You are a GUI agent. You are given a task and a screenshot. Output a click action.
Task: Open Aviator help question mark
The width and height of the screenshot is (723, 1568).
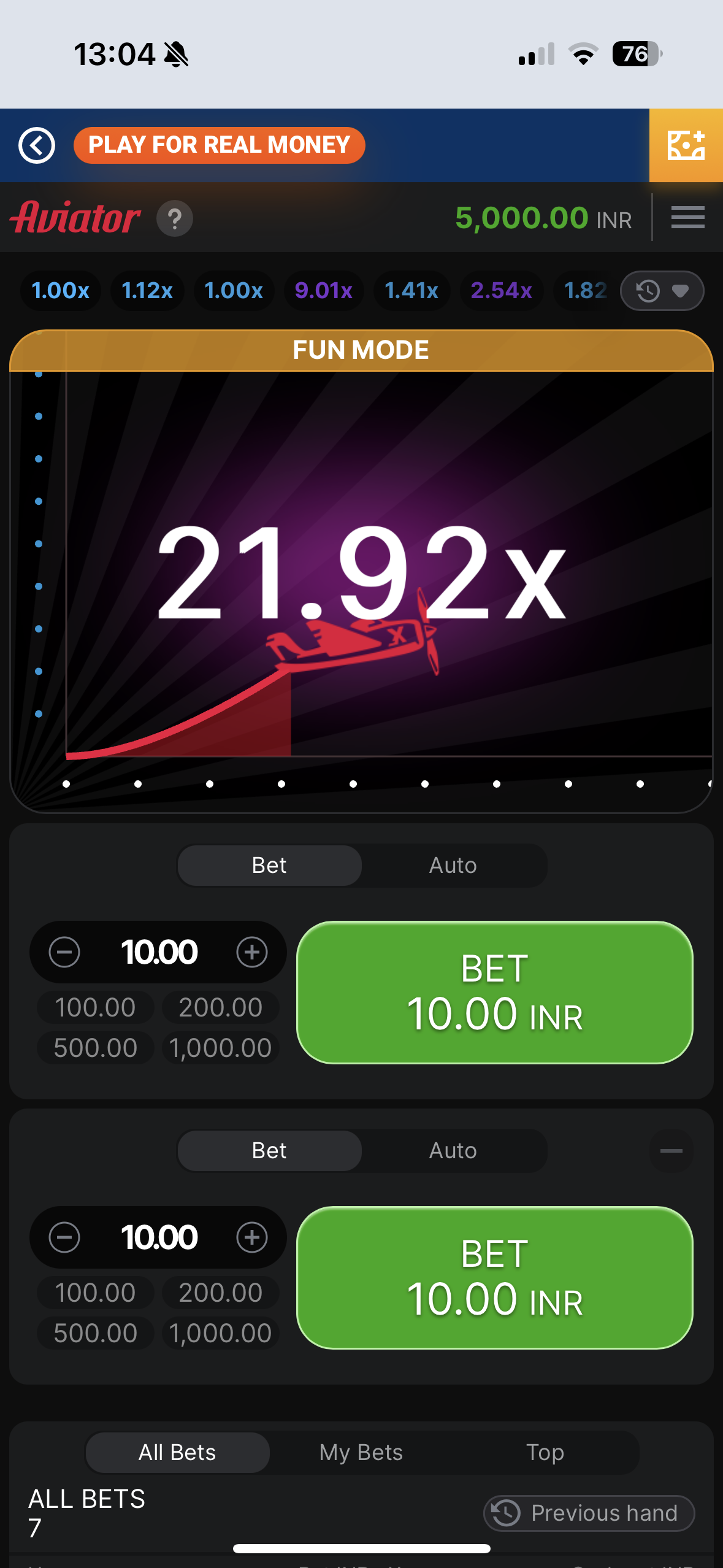175,218
